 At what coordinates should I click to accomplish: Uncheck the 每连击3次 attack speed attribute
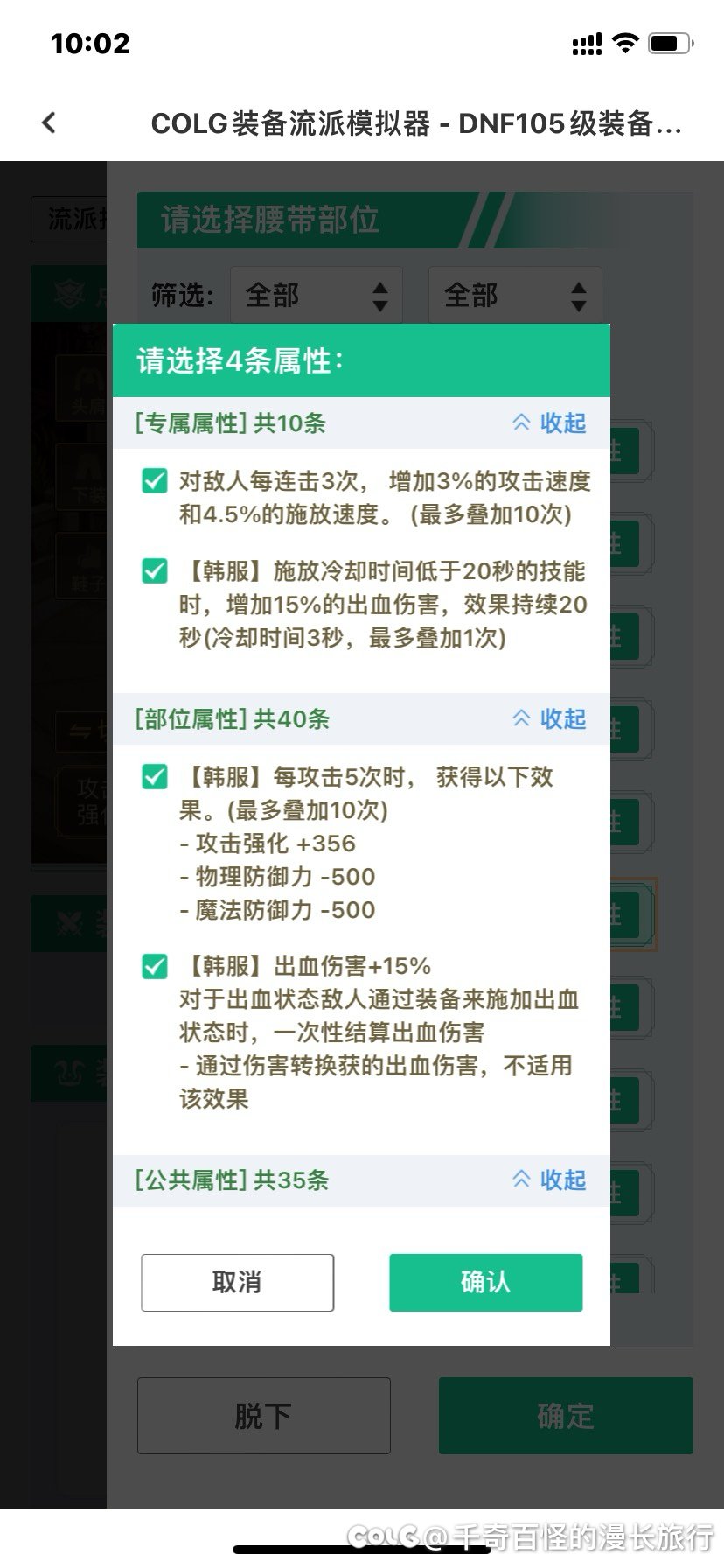(x=155, y=481)
